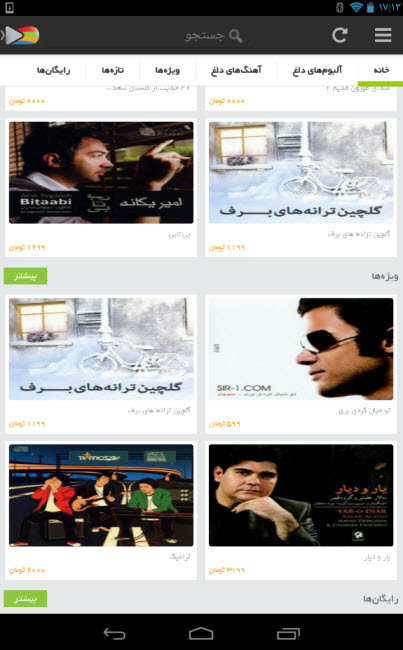Go to the تازه‌ها tab
Viewport: 403px width, 650px height.
click(113, 70)
